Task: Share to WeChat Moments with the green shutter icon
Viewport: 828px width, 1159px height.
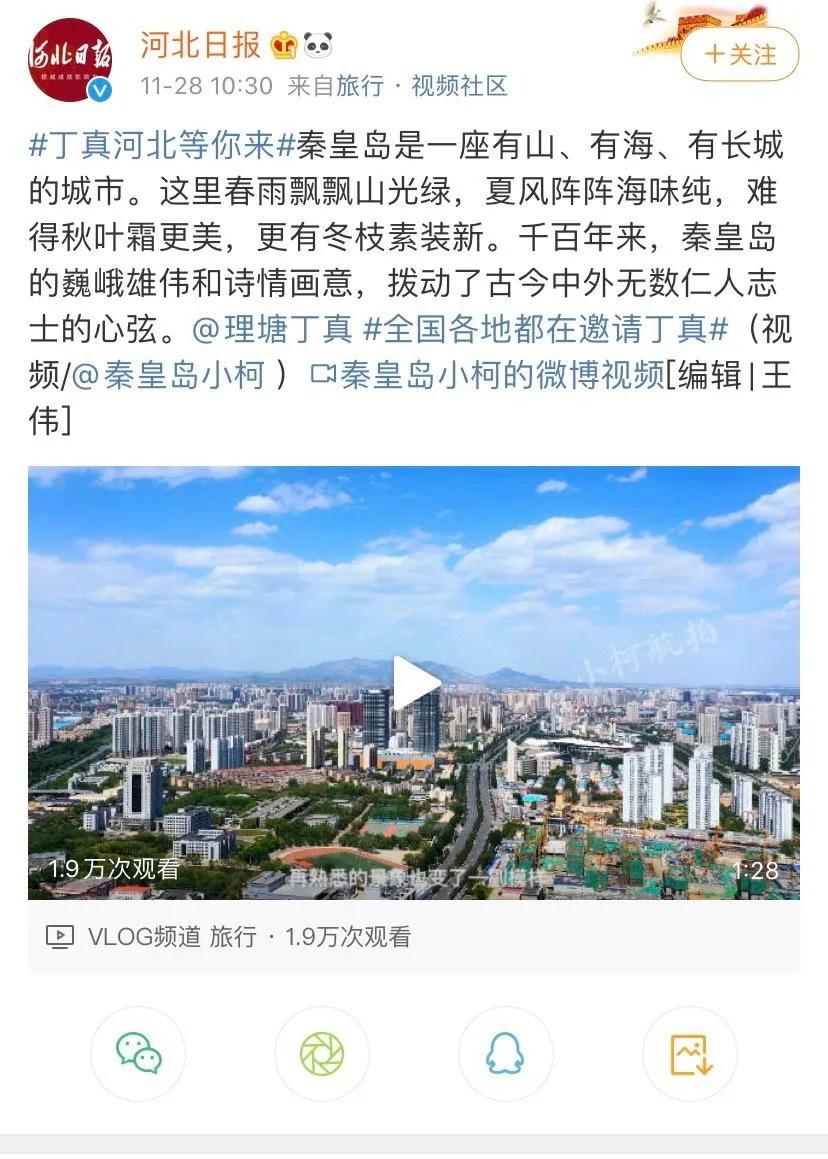Action: [x=322, y=1054]
